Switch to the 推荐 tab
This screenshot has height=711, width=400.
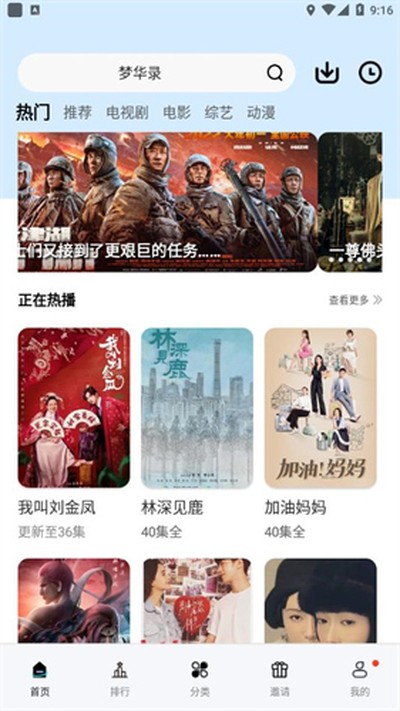pos(78,112)
